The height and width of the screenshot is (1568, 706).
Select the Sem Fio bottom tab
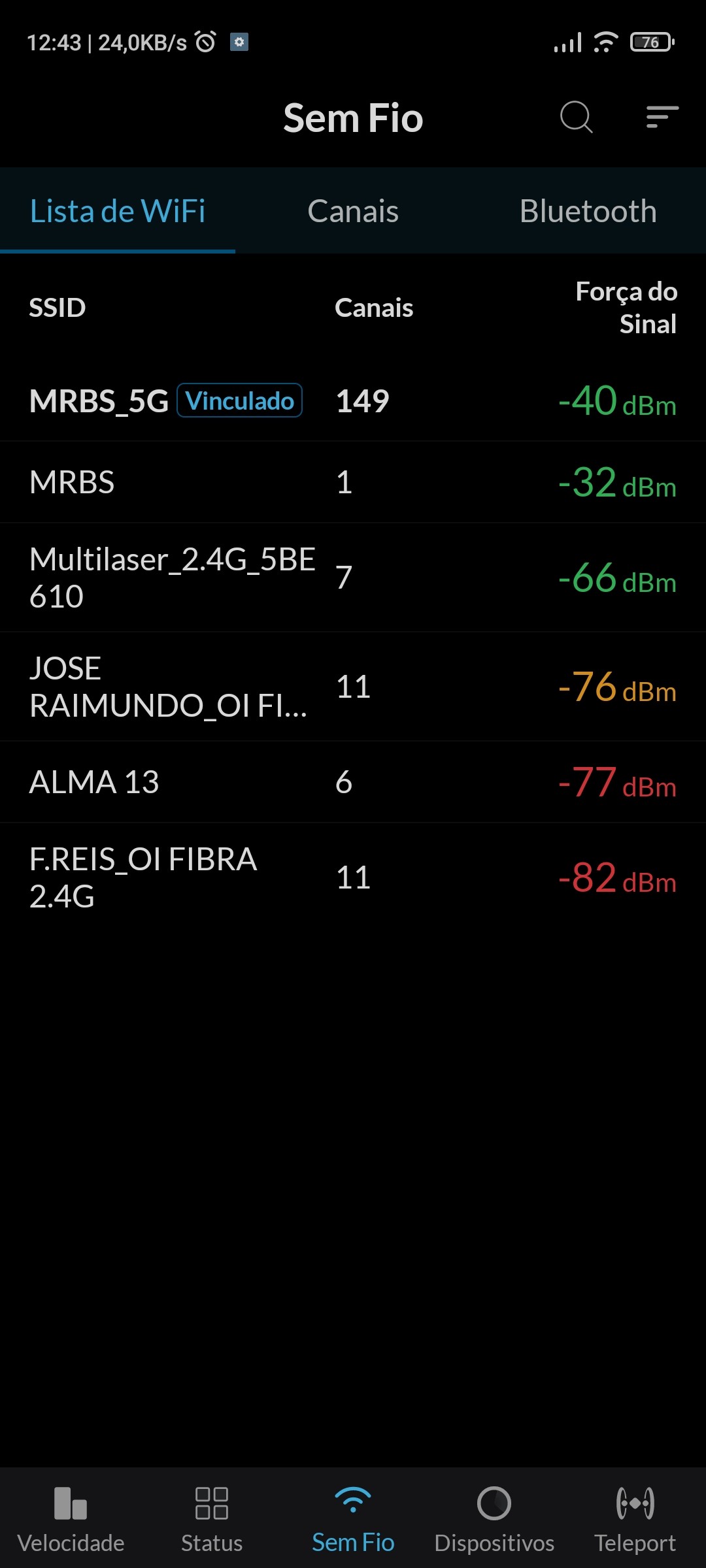353,1518
